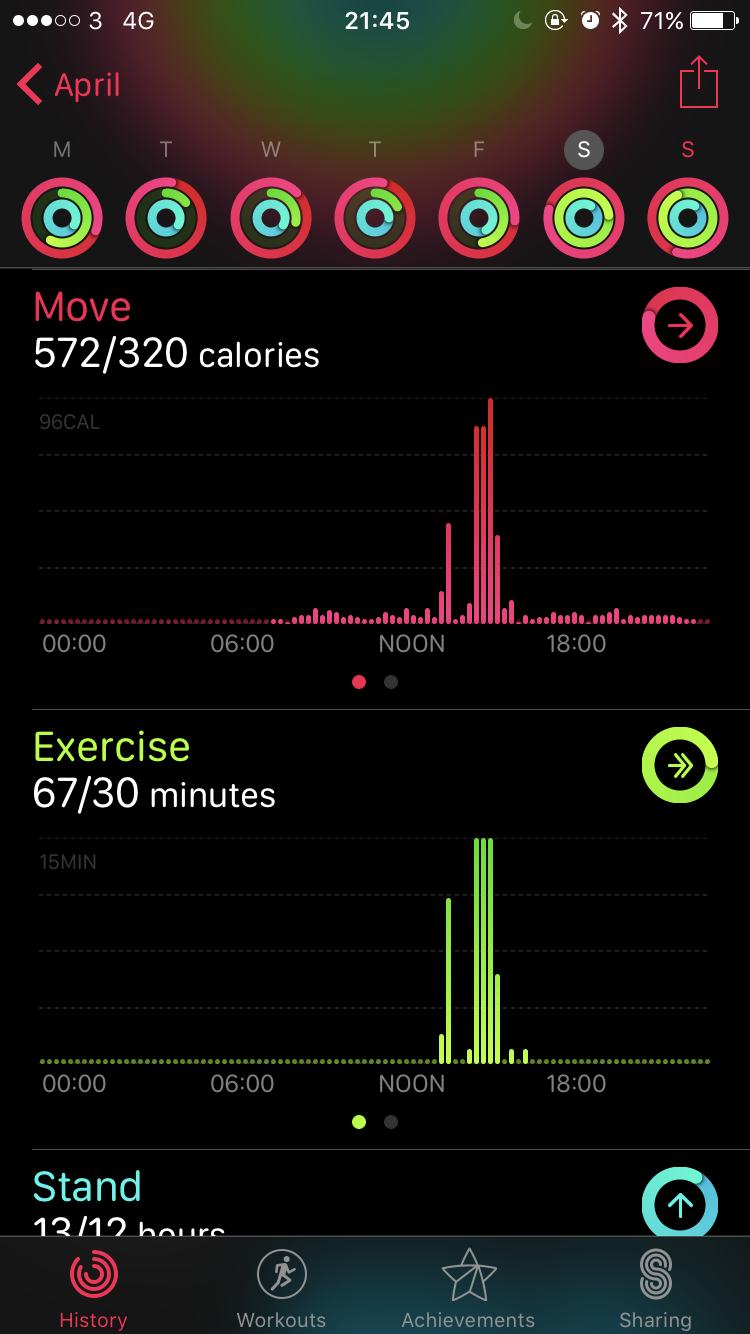Share this day's activity summary
Image resolution: width=750 pixels, height=1334 pixels.
[x=698, y=83]
